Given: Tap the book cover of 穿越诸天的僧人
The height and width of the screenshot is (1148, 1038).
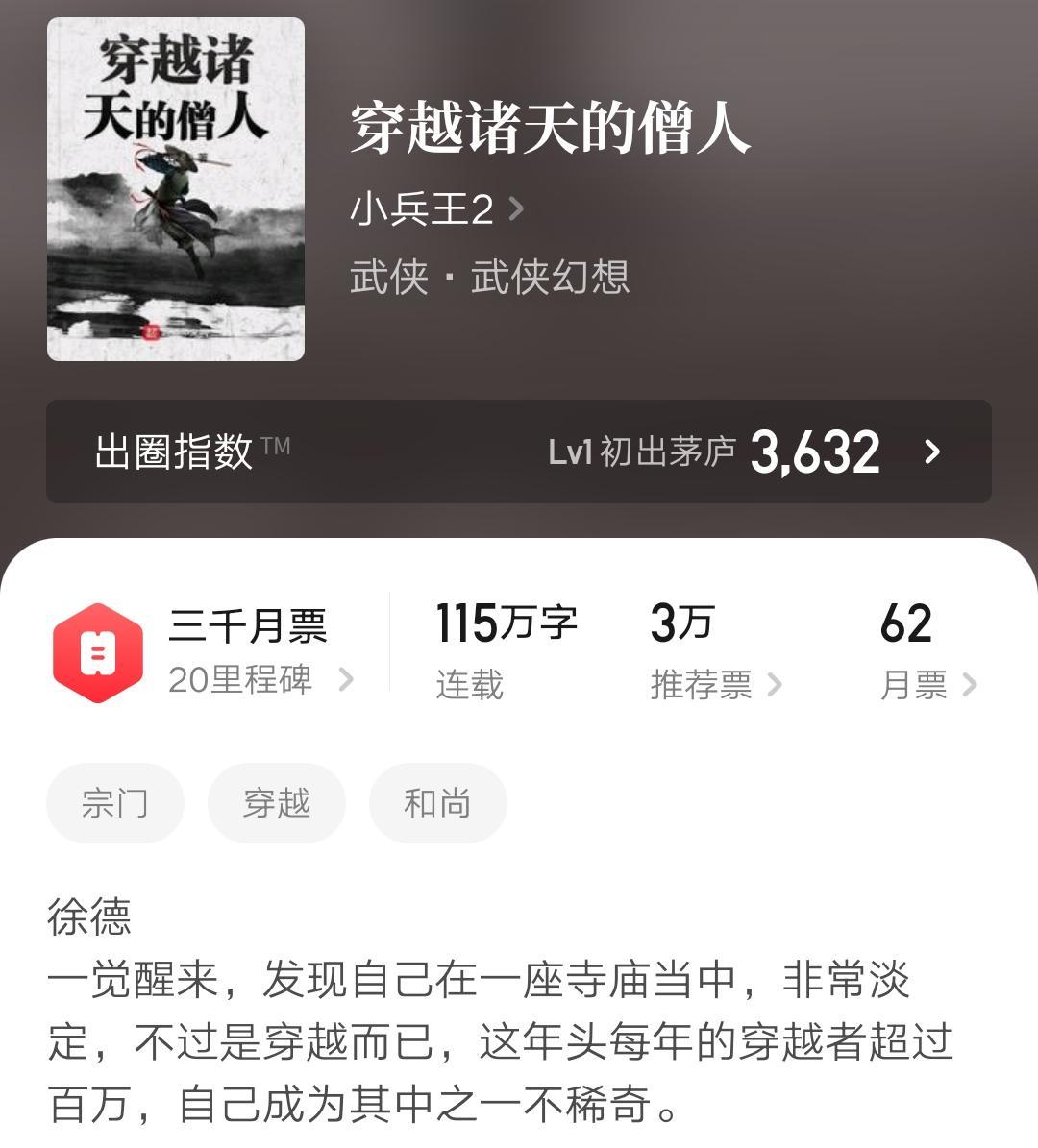Looking at the screenshot, I should point(176,189).
